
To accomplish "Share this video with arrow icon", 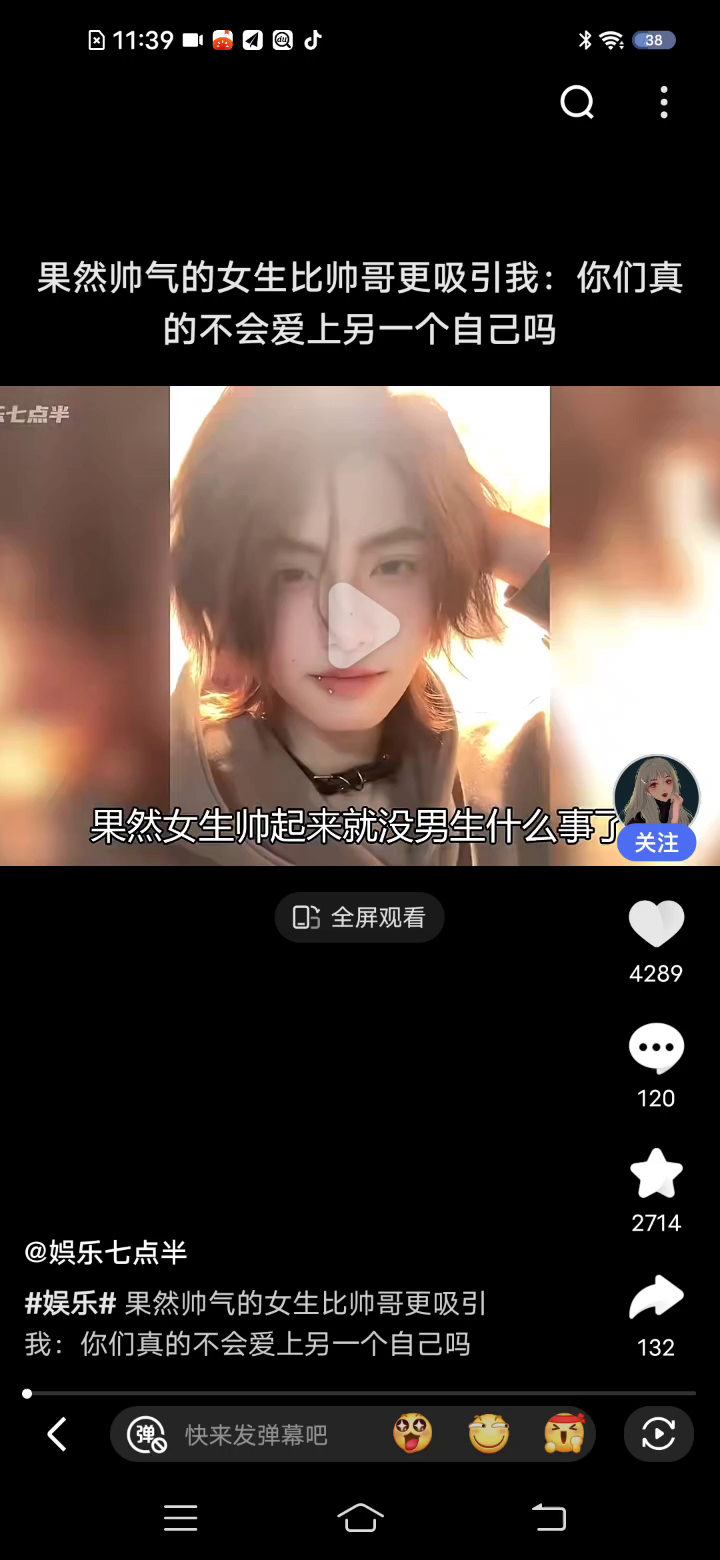I will click(x=656, y=1298).
